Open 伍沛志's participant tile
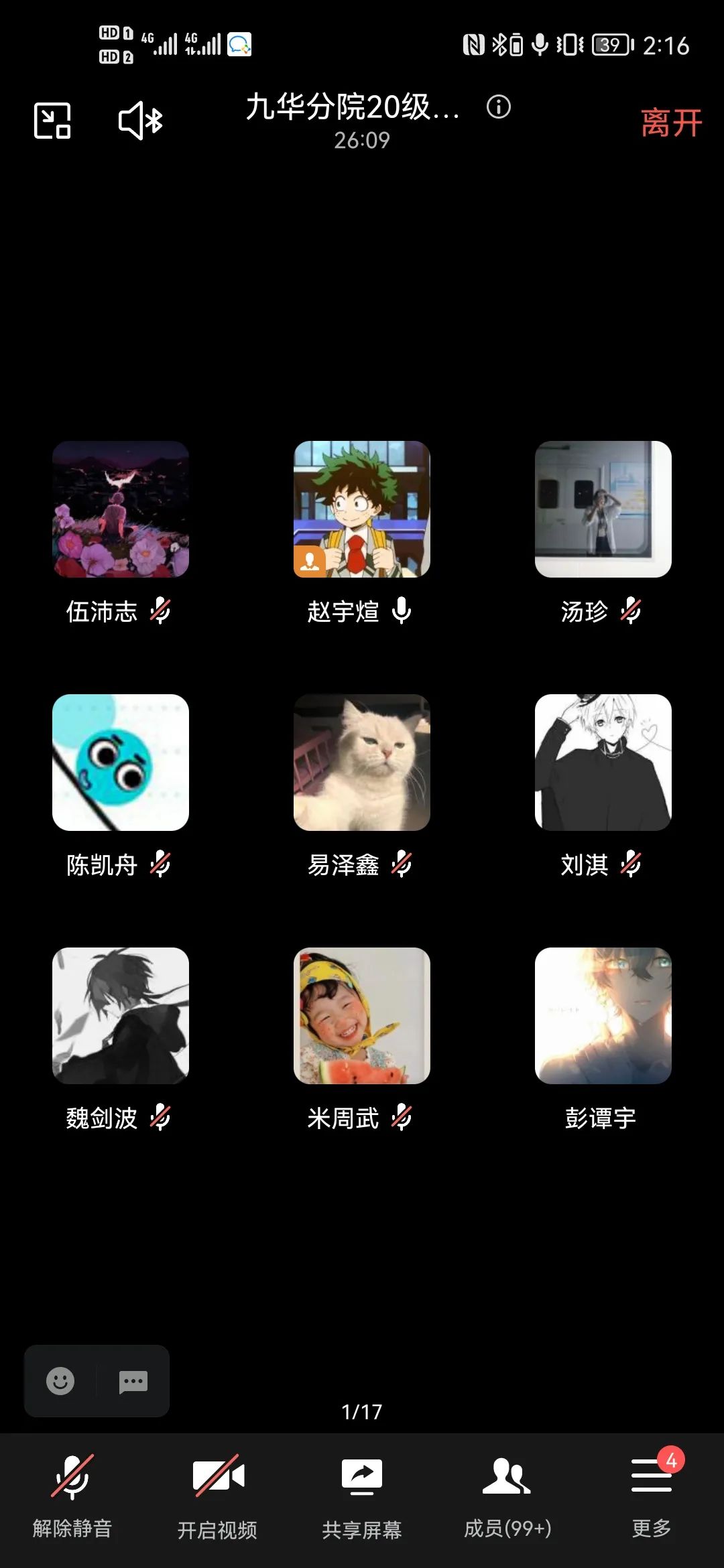724x1568 pixels. pyautogui.click(x=121, y=509)
